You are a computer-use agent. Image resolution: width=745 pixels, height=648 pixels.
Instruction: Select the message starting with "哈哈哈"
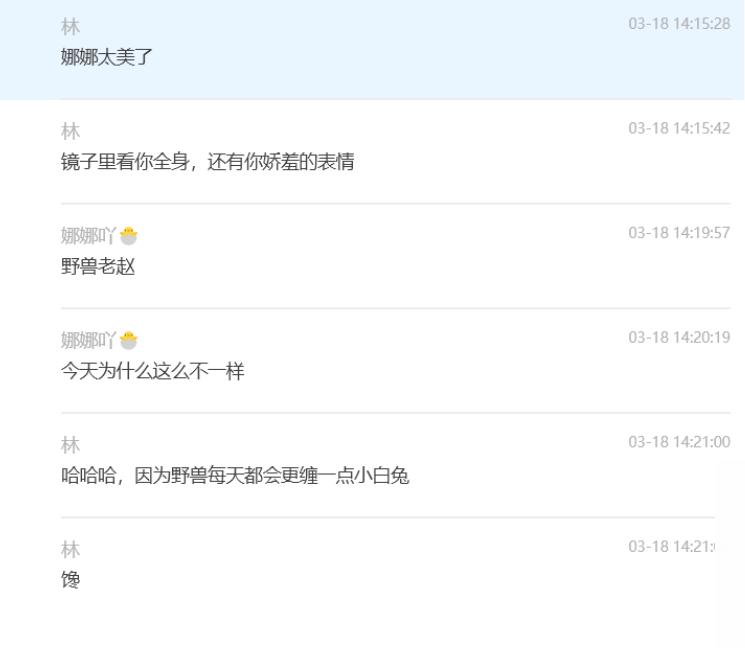point(235,476)
